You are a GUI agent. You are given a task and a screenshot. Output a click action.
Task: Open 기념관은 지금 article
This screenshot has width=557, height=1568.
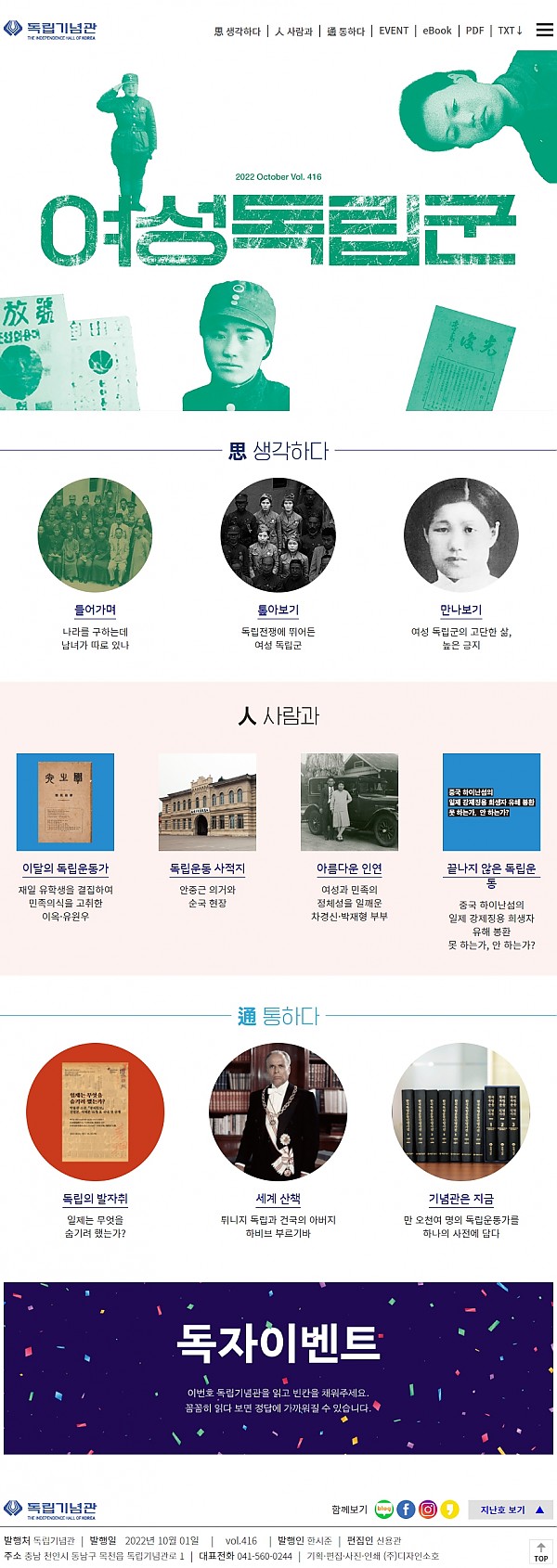[460, 1199]
